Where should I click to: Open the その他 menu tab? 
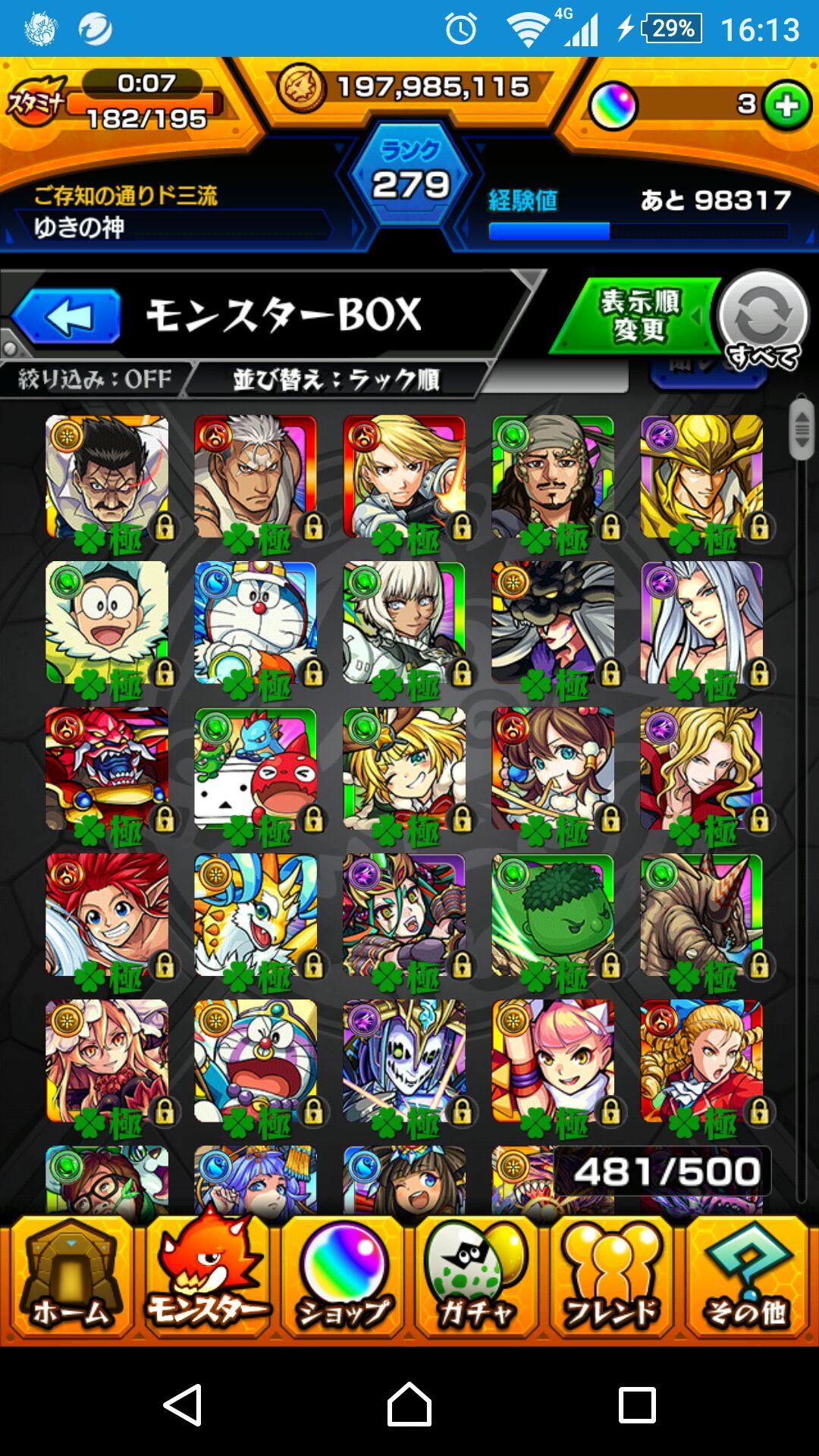(746, 1276)
